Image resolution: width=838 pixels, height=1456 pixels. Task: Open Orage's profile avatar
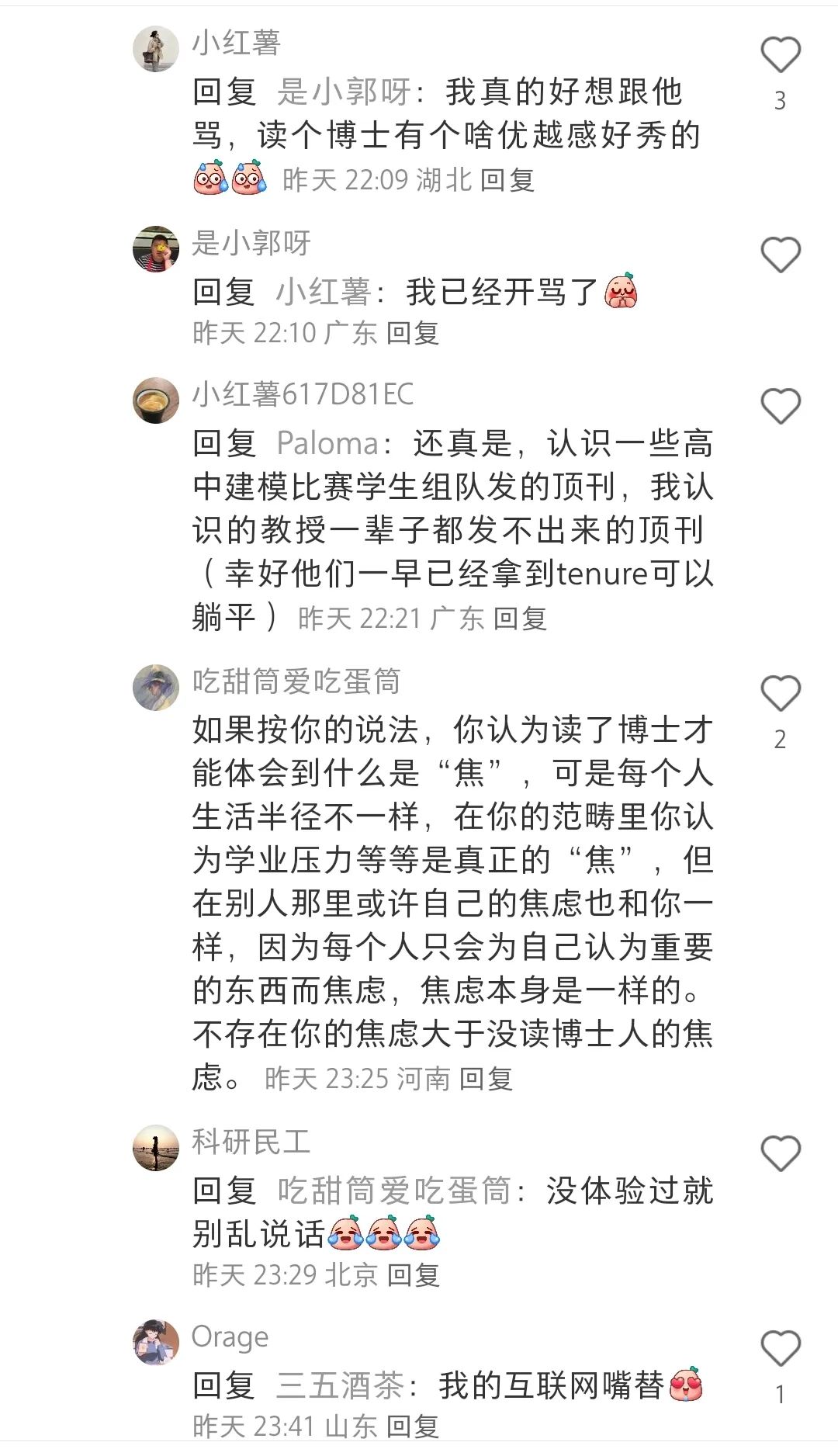coord(156,1343)
